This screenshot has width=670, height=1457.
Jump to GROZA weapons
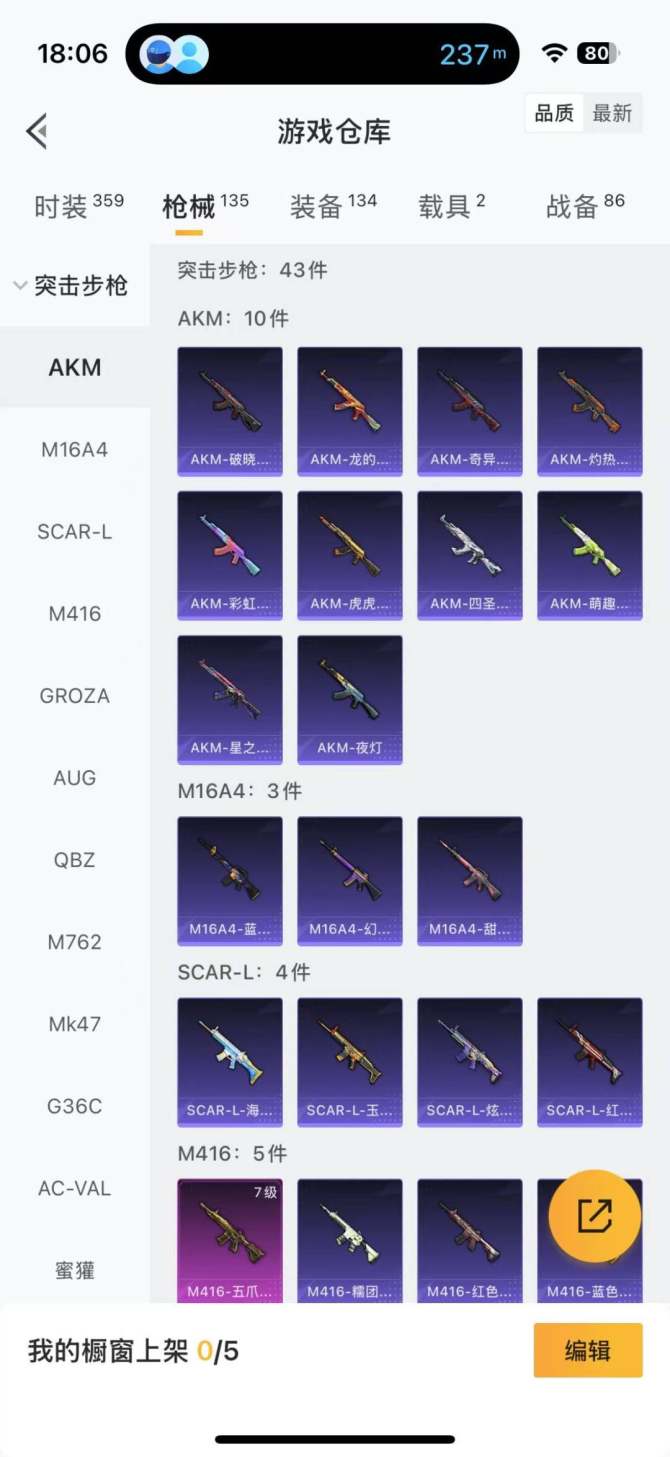[x=75, y=696]
